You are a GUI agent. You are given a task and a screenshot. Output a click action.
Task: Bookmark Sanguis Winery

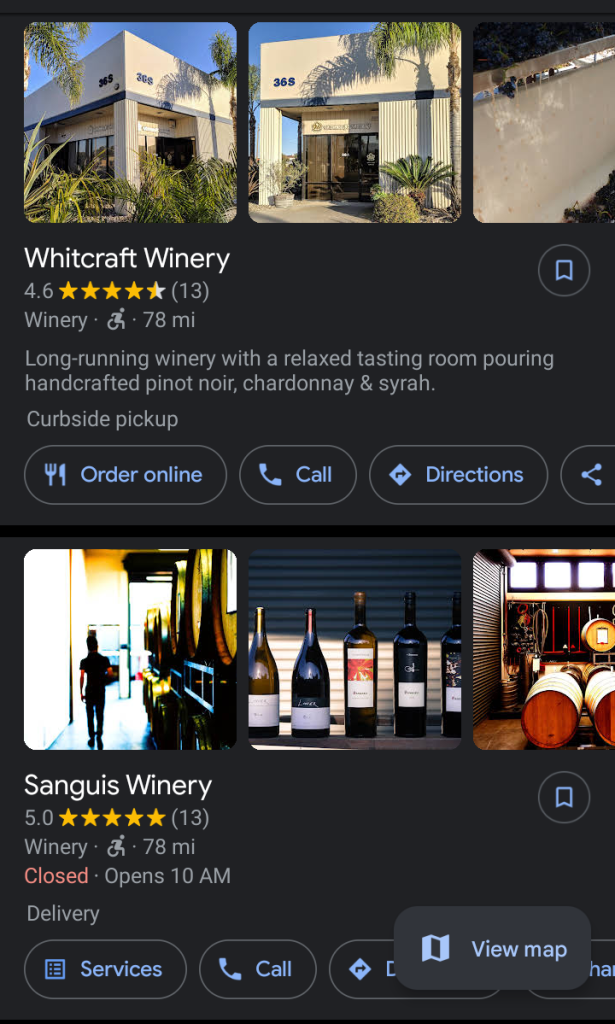564,797
